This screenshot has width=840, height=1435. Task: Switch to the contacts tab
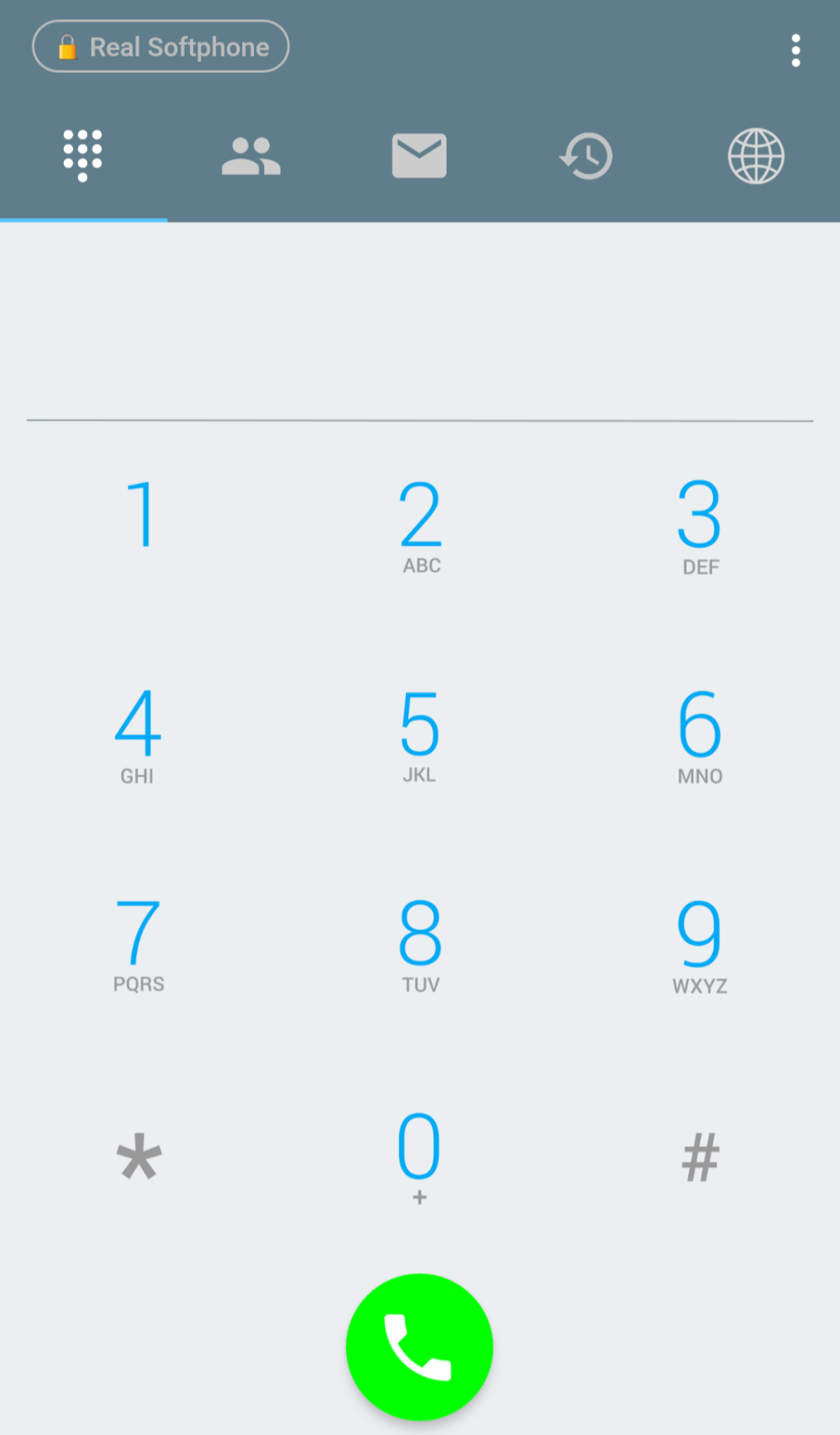pos(252,156)
